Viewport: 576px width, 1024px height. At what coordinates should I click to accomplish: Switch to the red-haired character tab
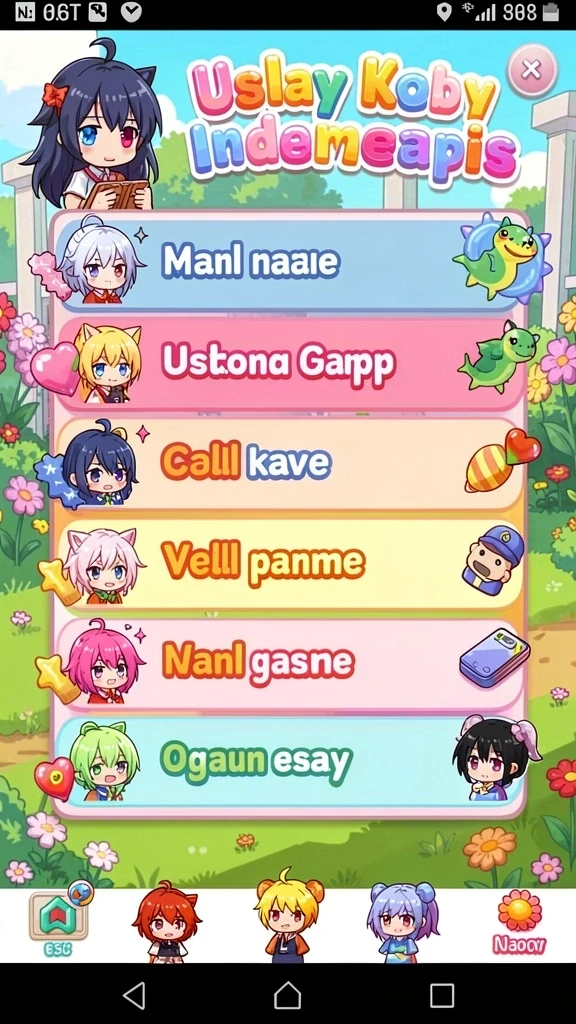pyautogui.click(x=166, y=921)
